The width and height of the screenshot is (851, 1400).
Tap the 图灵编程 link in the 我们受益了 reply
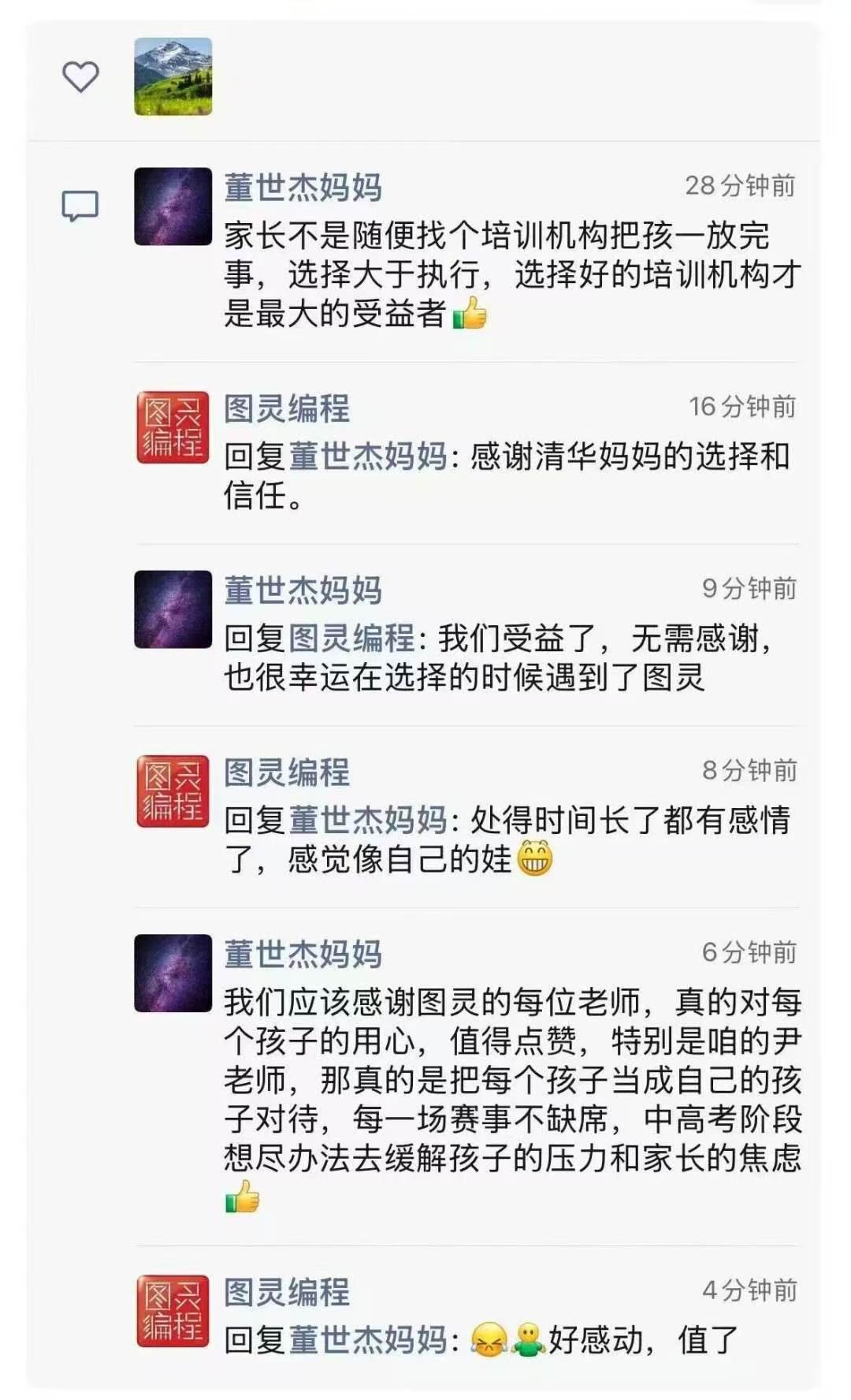pyautogui.click(x=351, y=638)
